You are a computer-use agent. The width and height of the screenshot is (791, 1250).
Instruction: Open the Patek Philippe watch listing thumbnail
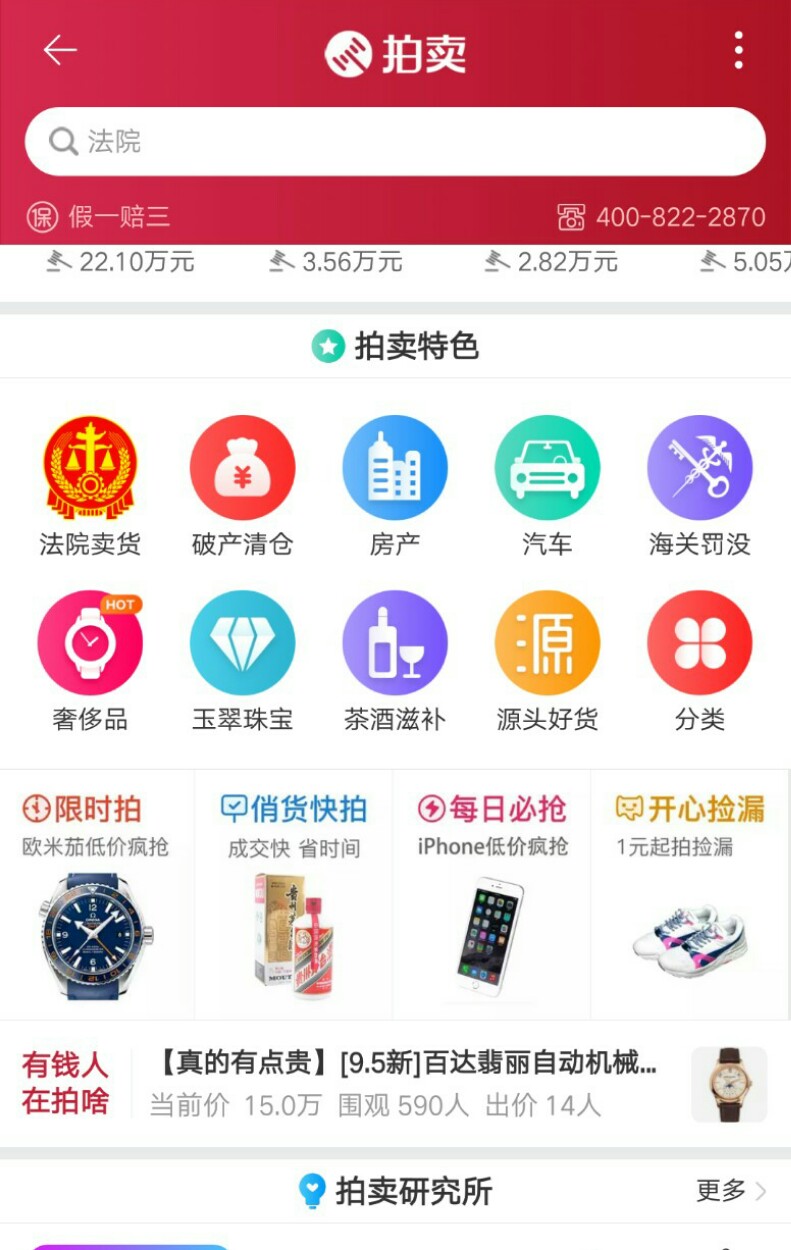click(x=729, y=1085)
